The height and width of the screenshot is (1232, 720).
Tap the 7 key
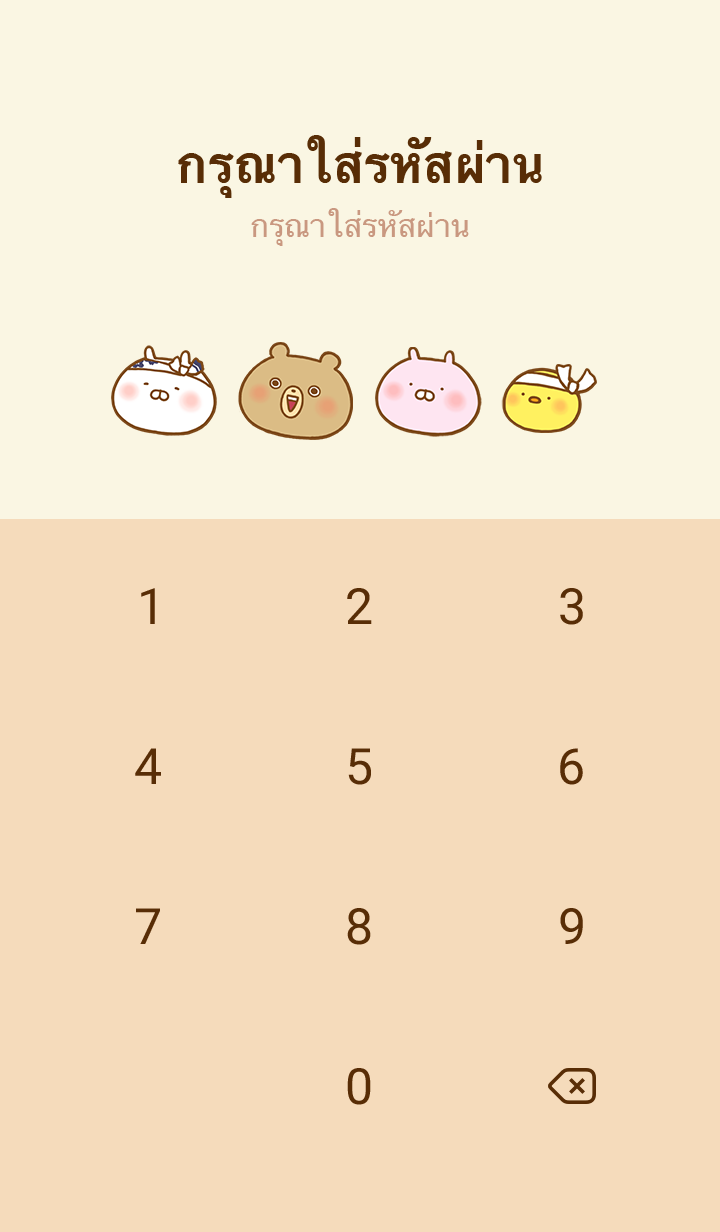[148, 927]
